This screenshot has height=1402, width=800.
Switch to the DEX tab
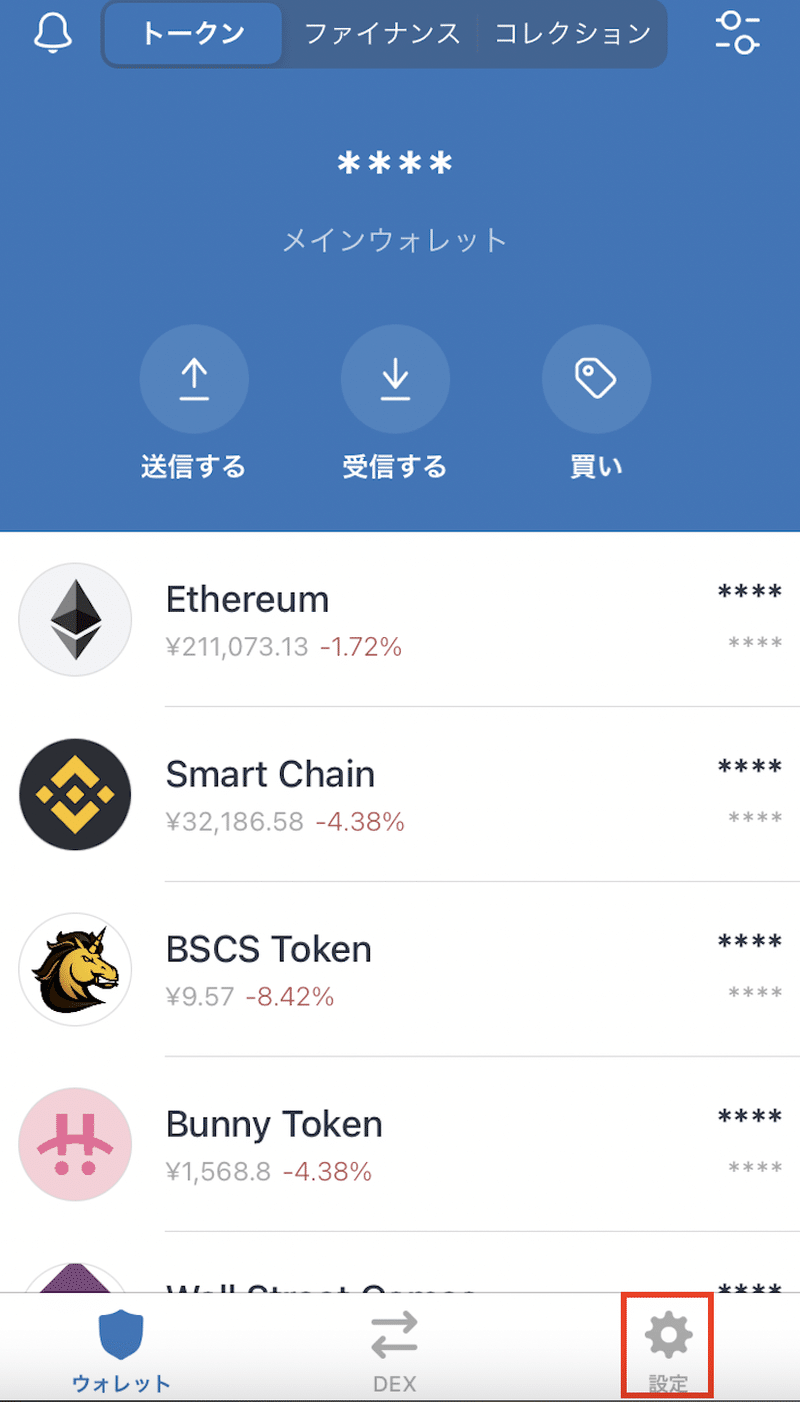(x=395, y=1350)
